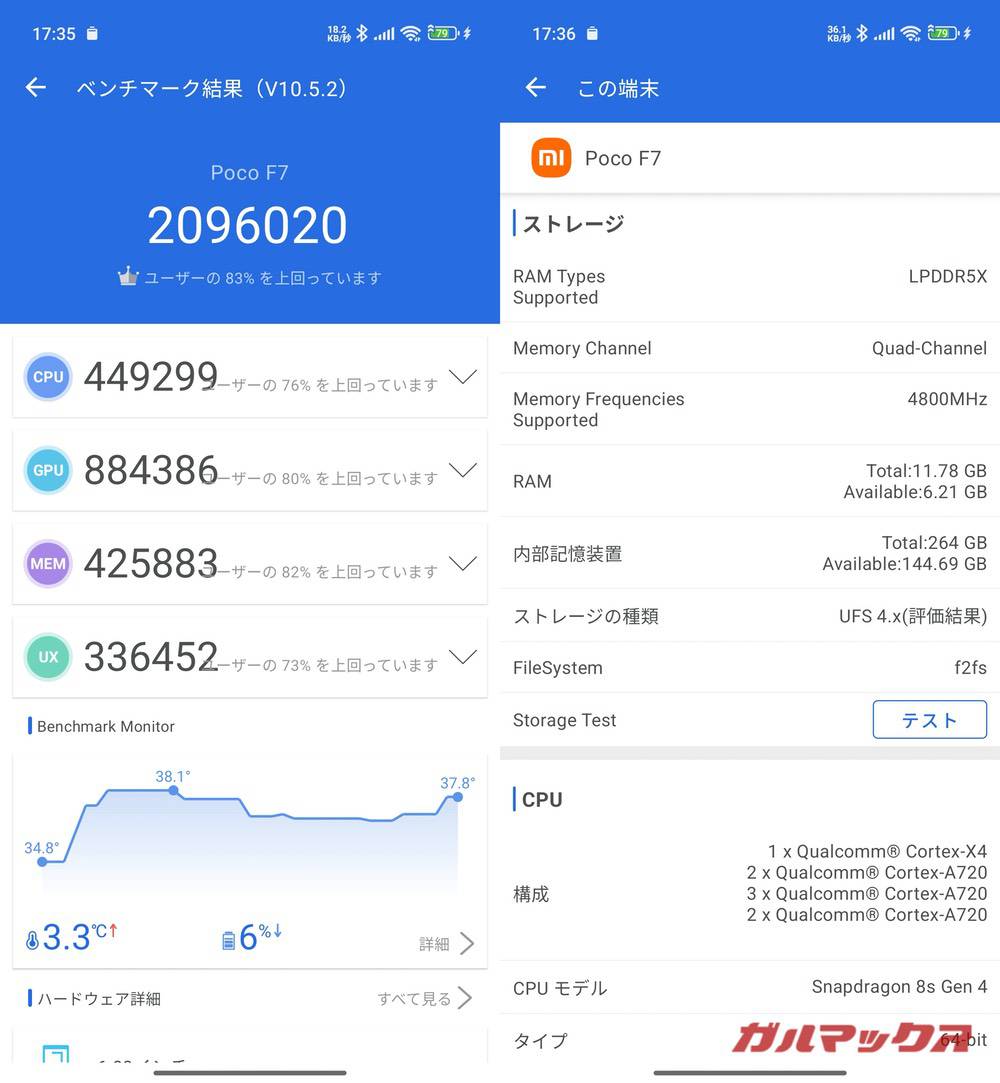1000x1083 pixels.
Task: Tap the CPU score icon
Action: [47, 377]
